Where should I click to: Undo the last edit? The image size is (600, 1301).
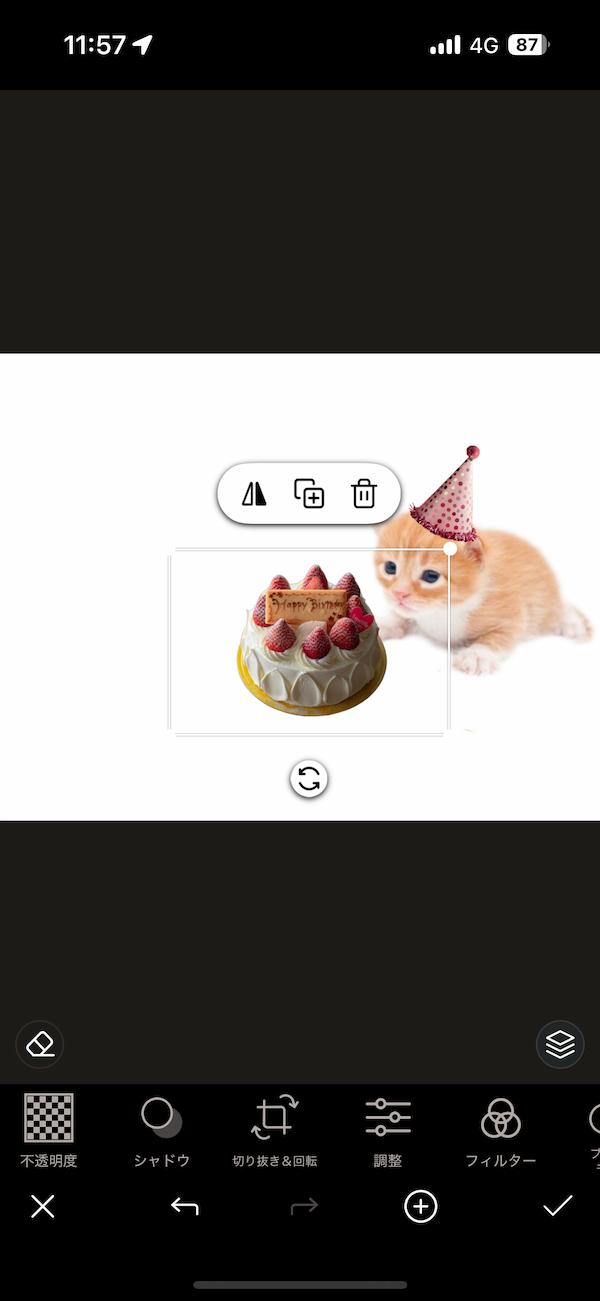tap(184, 1207)
